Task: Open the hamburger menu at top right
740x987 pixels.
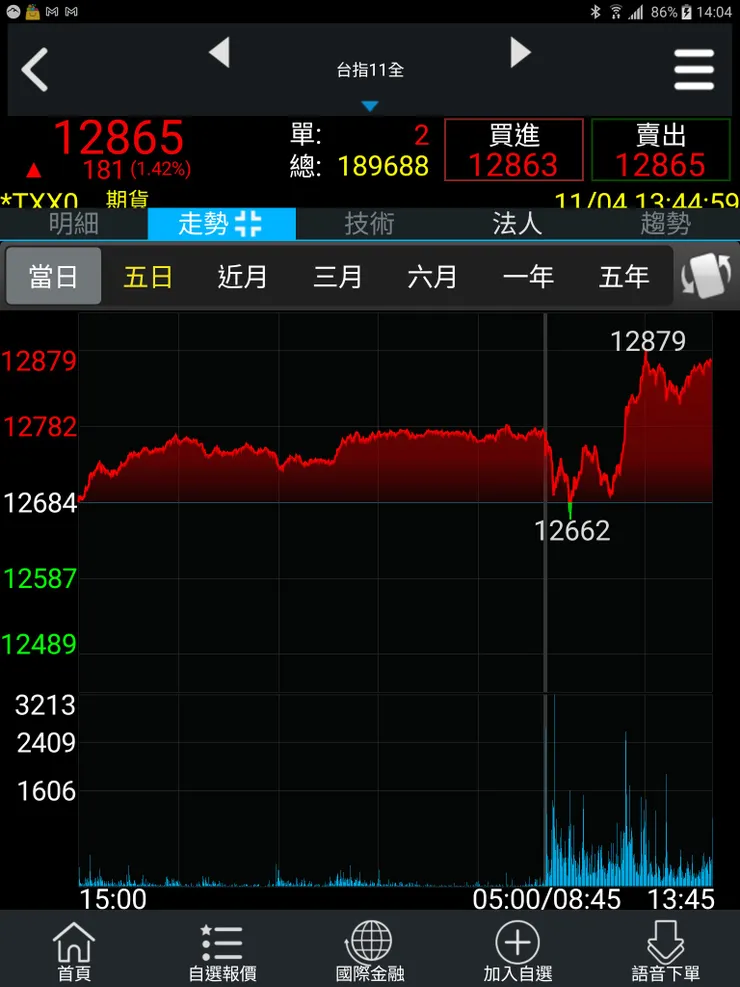Action: point(695,70)
